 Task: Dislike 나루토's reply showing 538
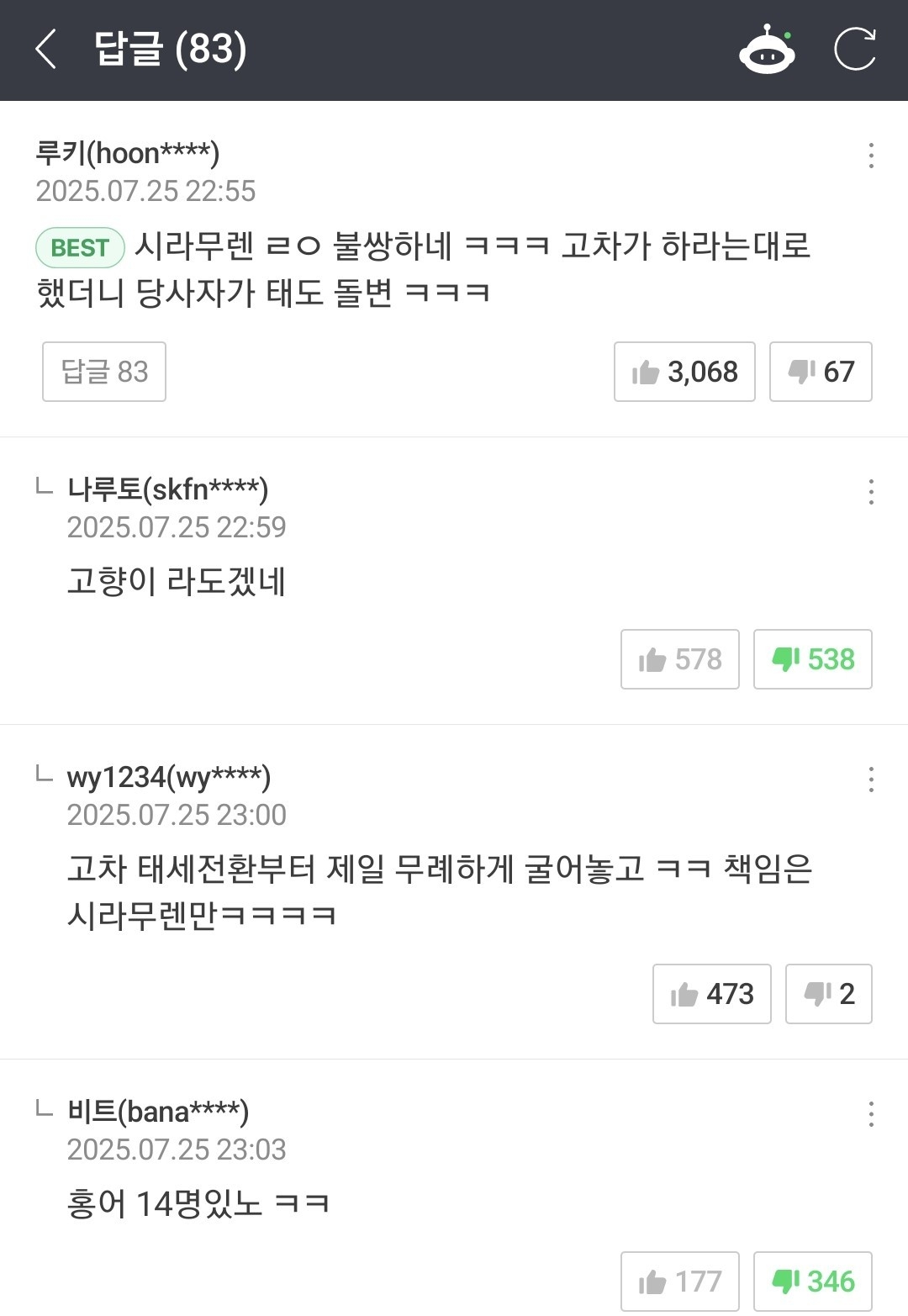coord(812,659)
